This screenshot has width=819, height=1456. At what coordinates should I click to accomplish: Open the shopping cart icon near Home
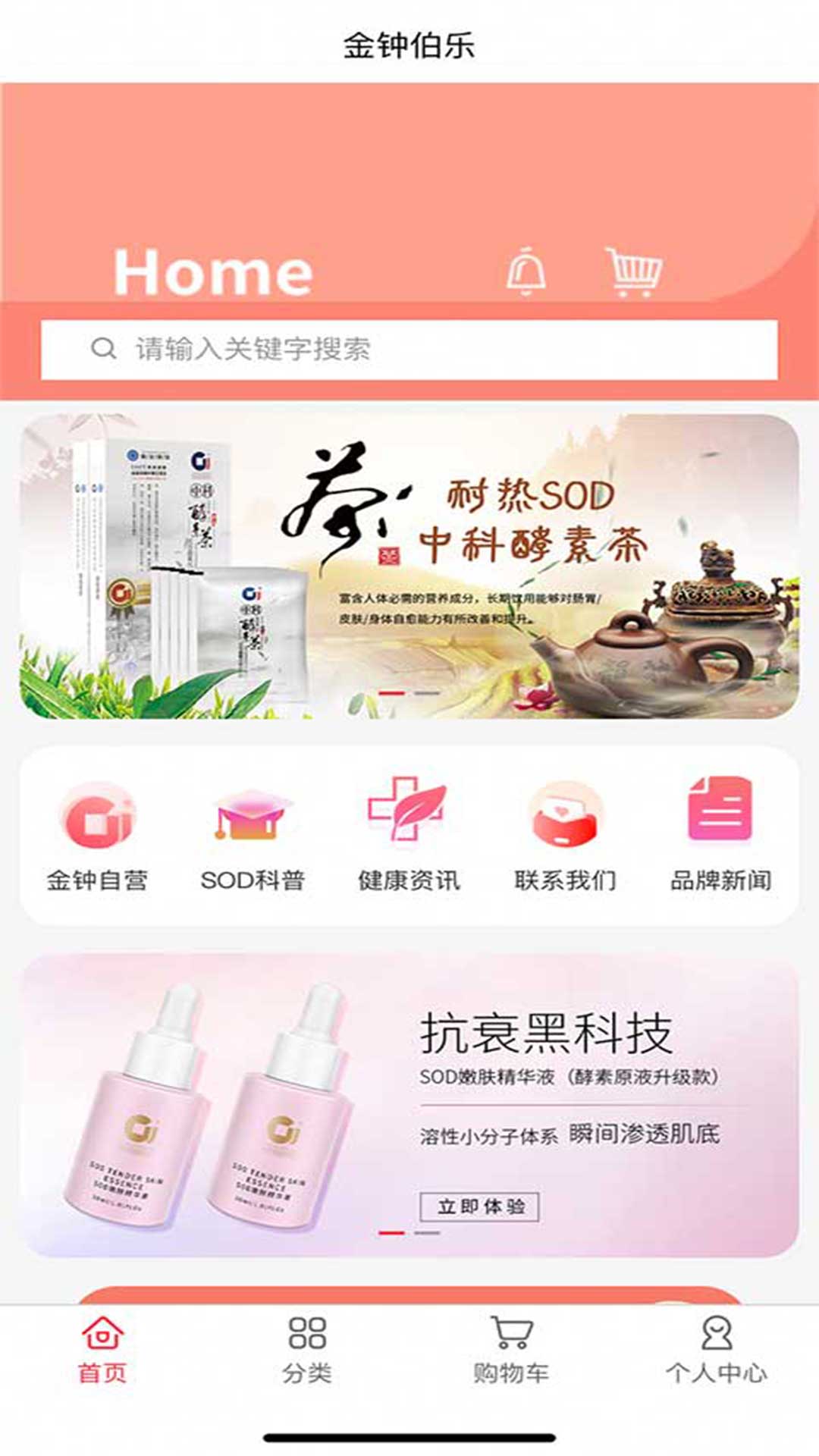[633, 271]
